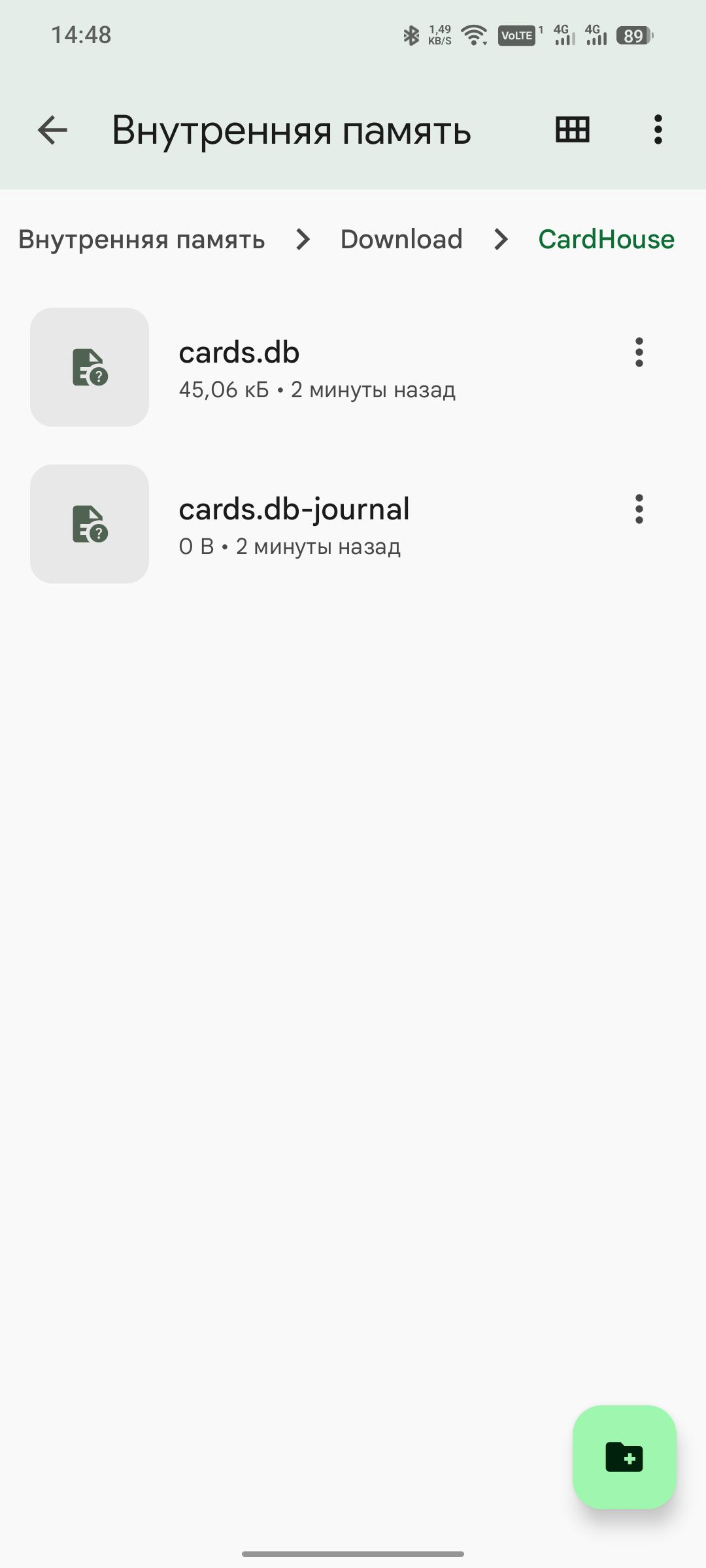Tap the file icon of cards.db
Viewport: 706px width, 1568px height.
click(89, 368)
